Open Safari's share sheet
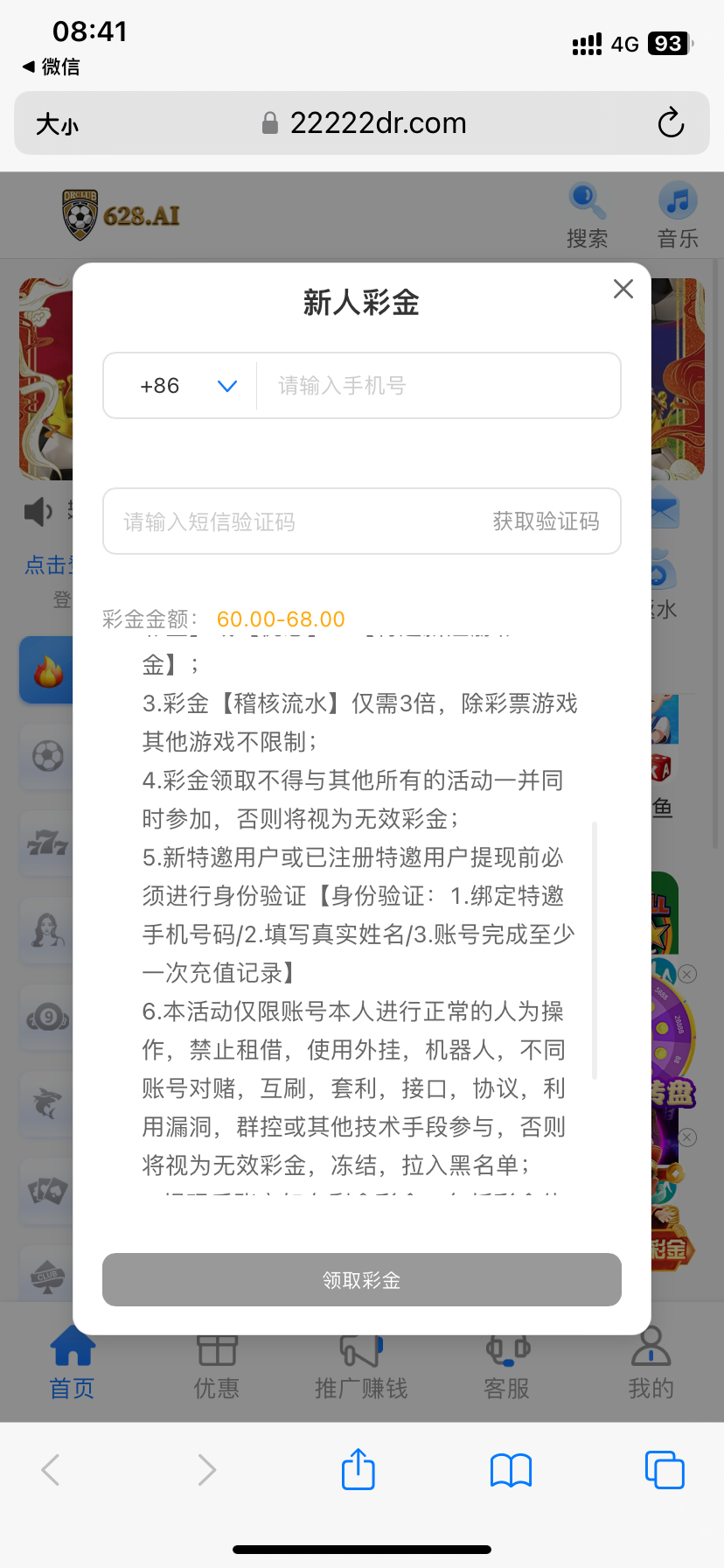This screenshot has height=1568, width=724. point(359,1469)
